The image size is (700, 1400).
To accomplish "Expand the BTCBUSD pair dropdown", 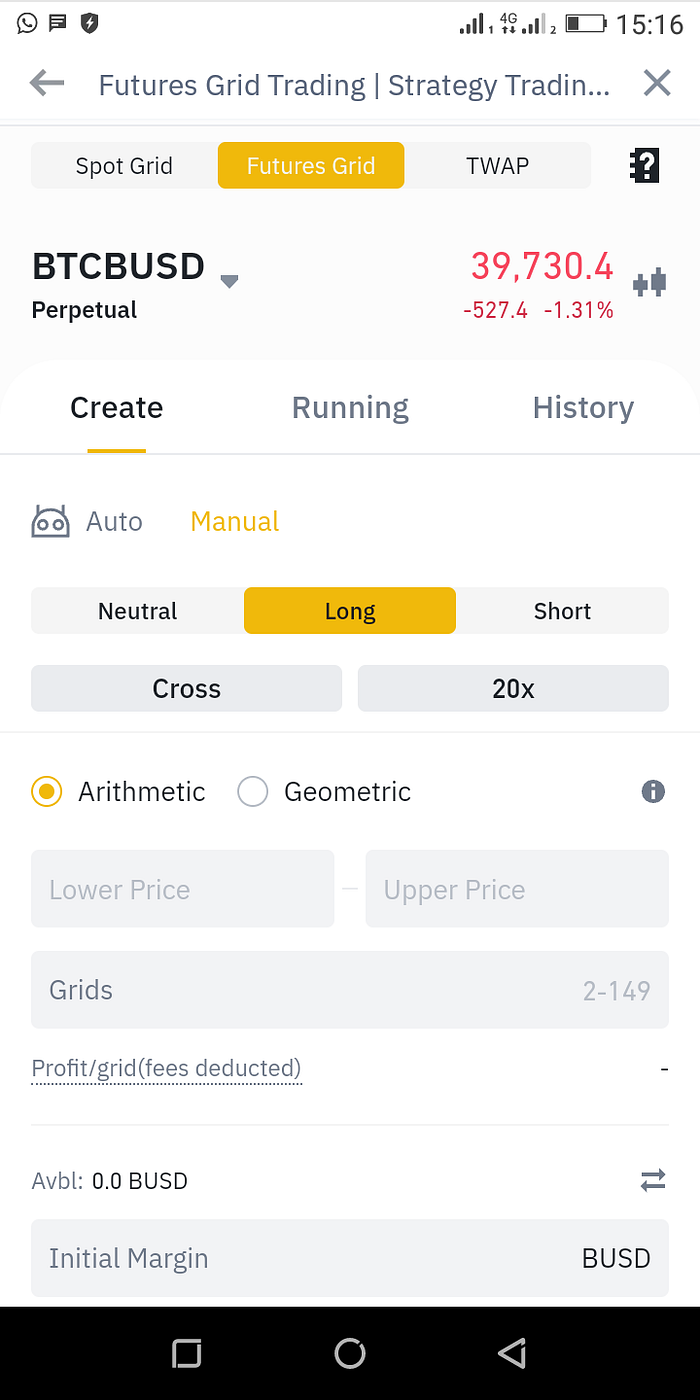I will tap(229, 281).
